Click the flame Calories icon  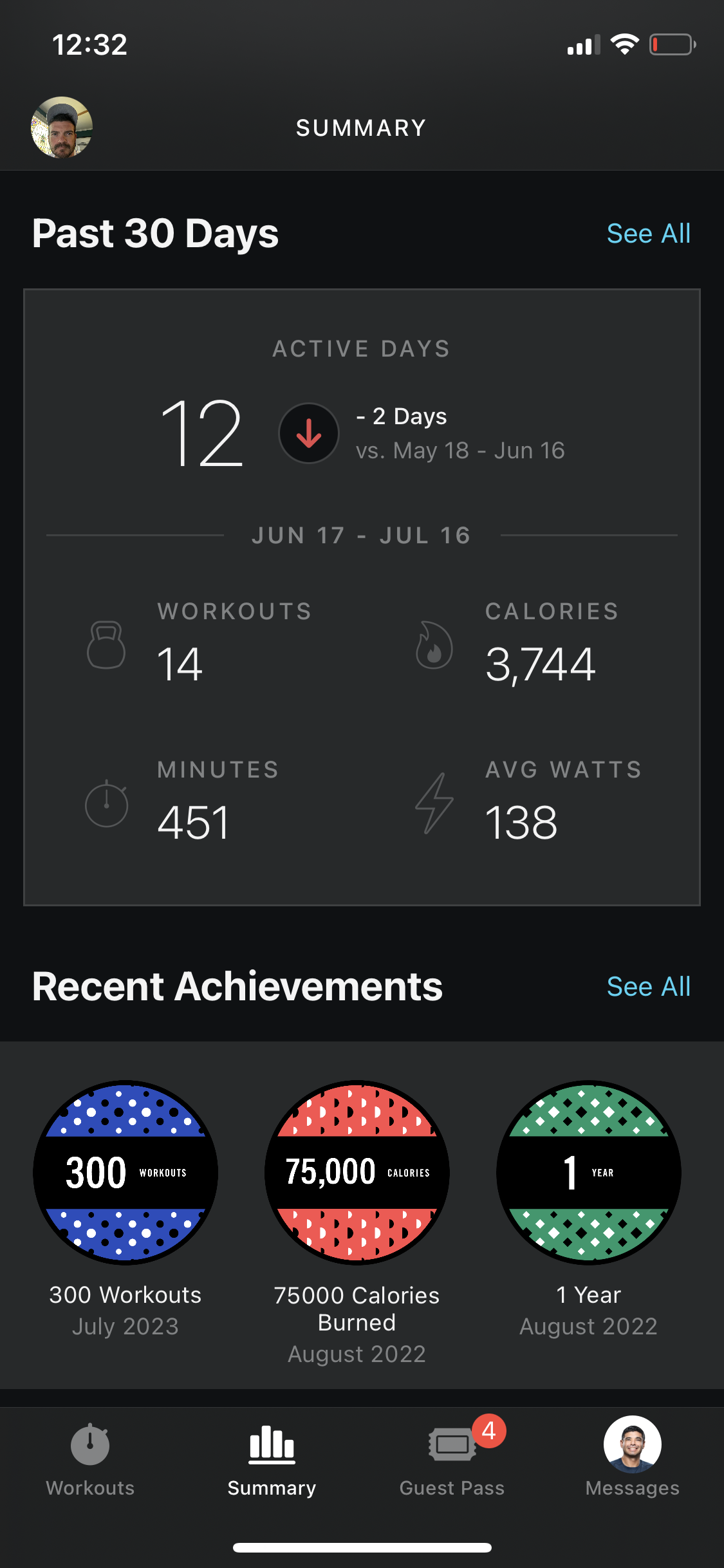(433, 646)
